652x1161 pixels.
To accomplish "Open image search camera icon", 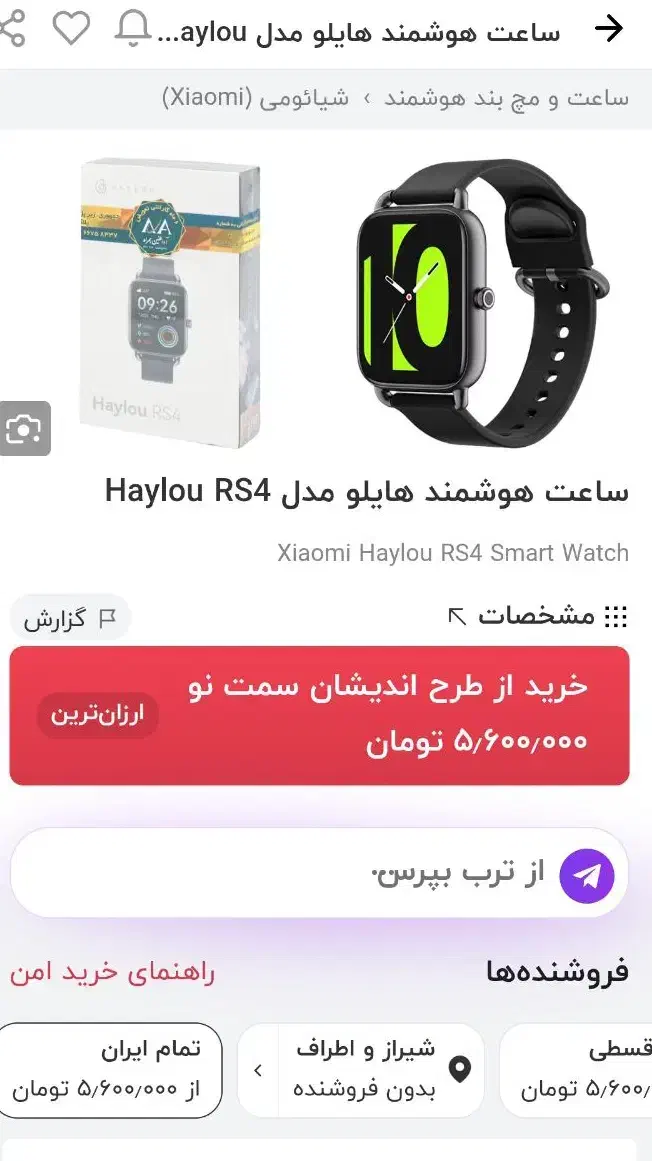I will click(x=23, y=429).
